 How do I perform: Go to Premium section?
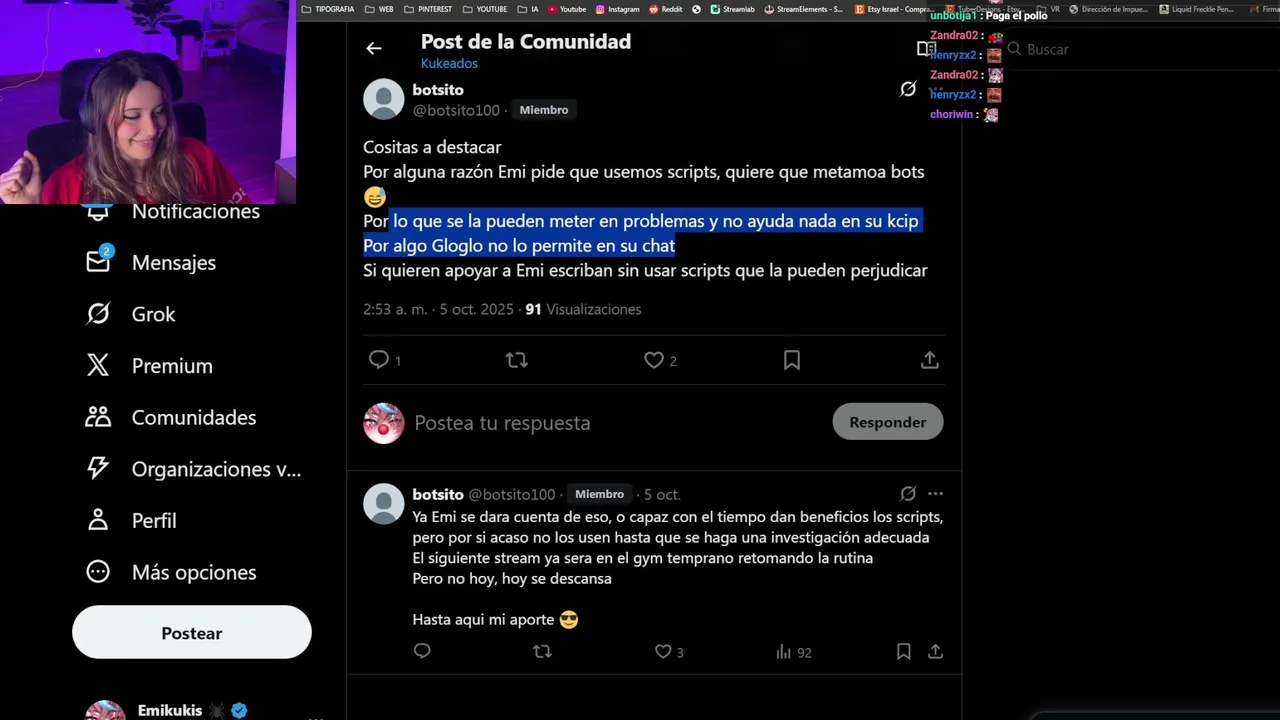171,366
